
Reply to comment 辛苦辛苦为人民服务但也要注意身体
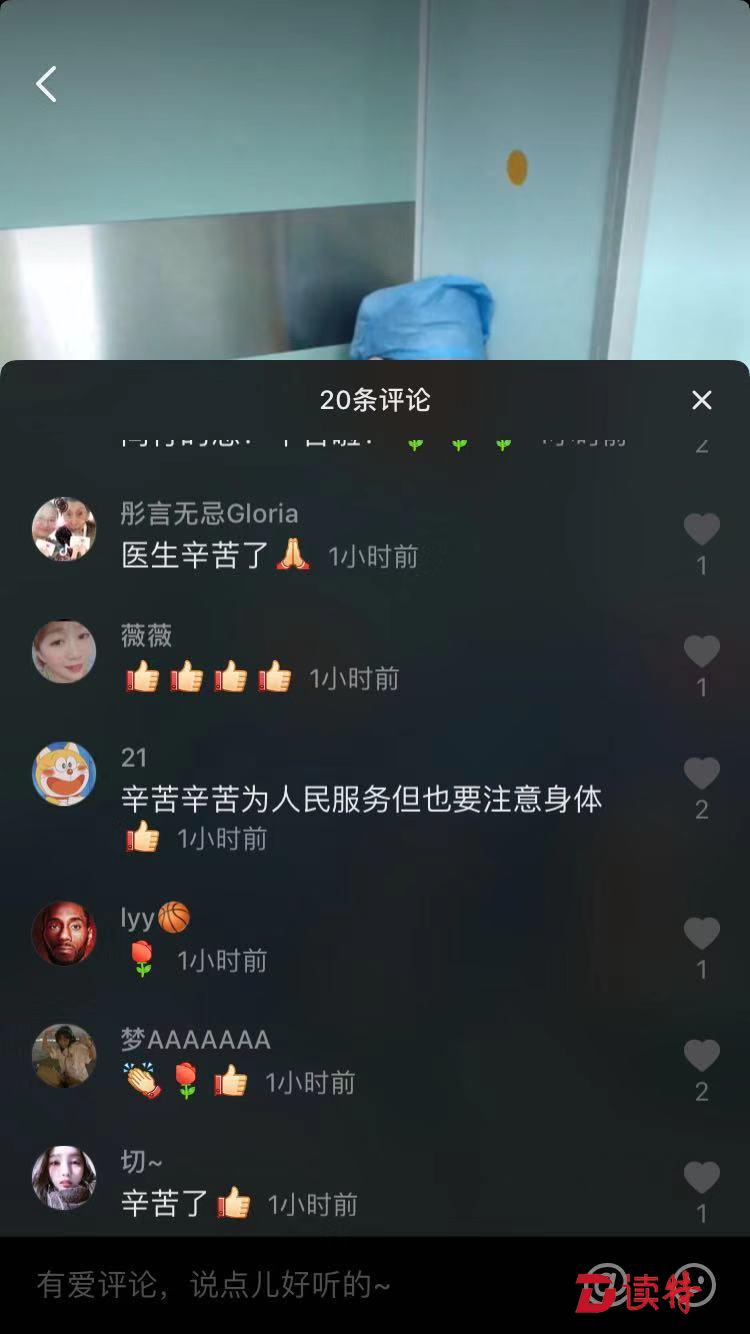pyautogui.click(x=361, y=799)
